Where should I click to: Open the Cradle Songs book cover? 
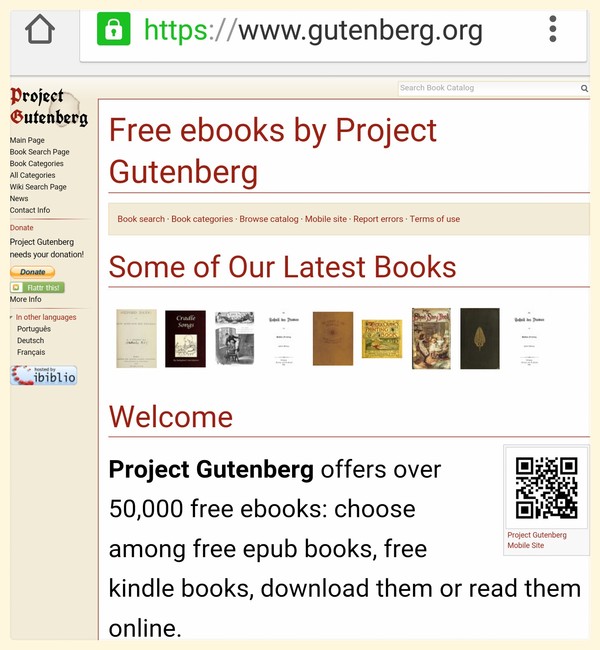(x=185, y=339)
